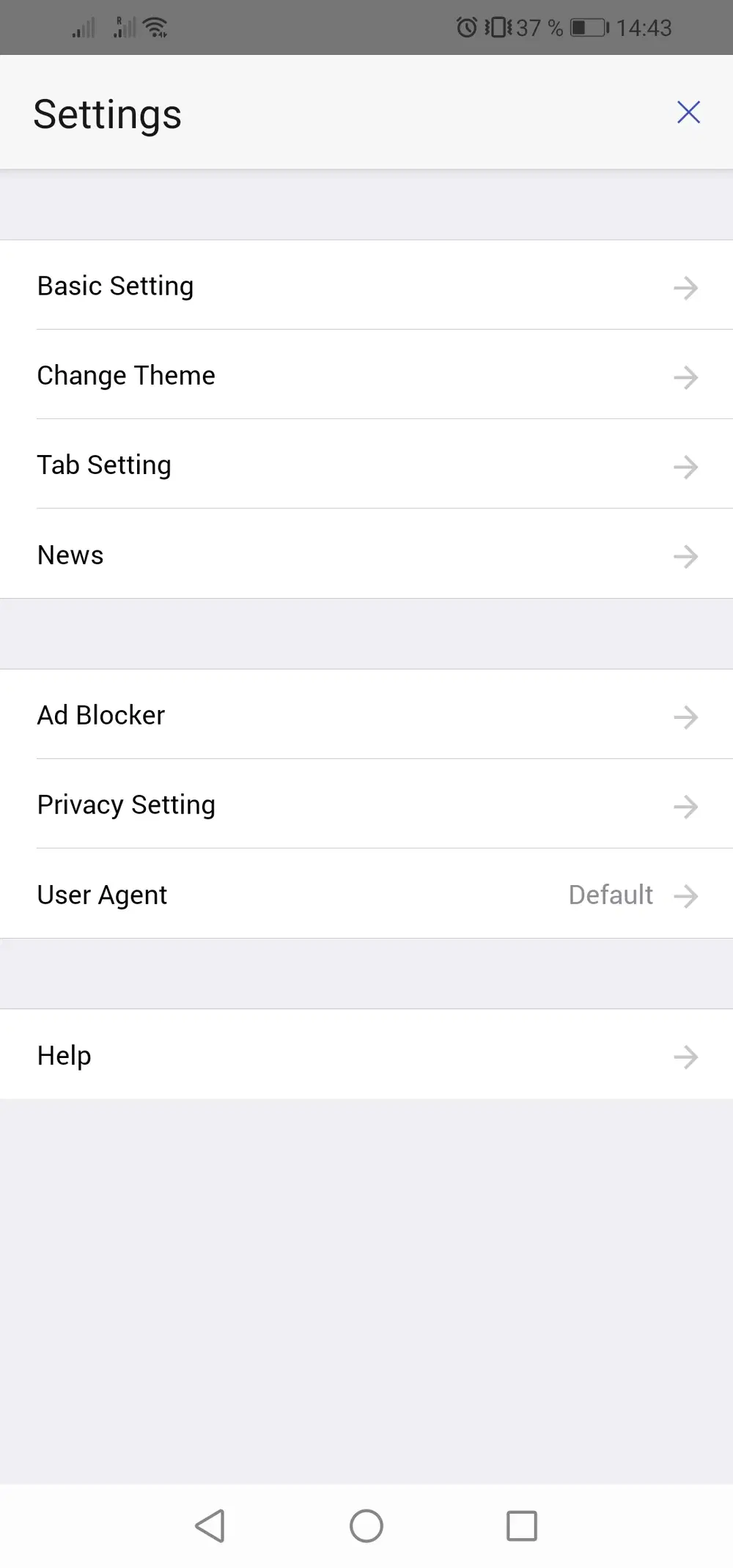Image resolution: width=733 pixels, height=1568 pixels.
Task: Open the News settings row
Action: 366,555
